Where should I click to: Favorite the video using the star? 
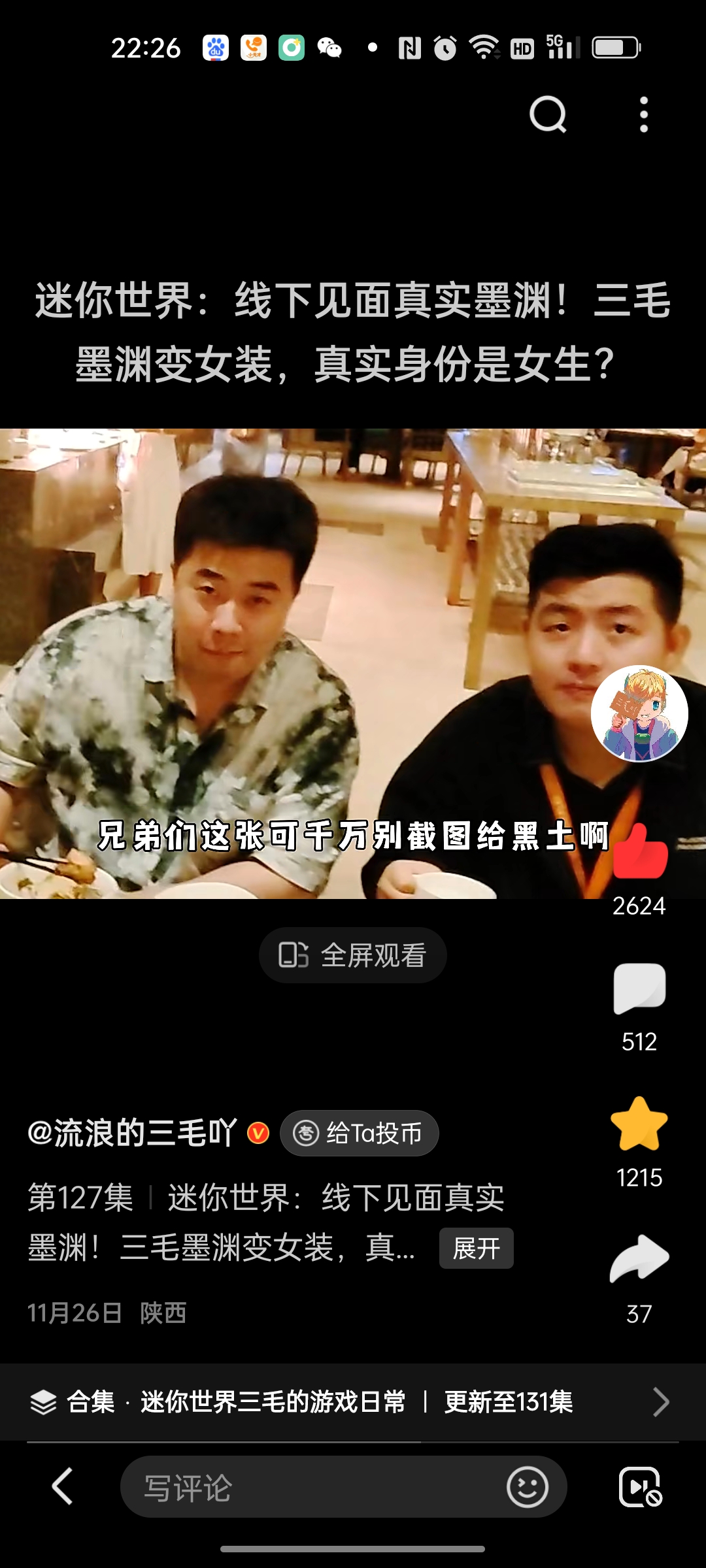pyautogui.click(x=639, y=1122)
